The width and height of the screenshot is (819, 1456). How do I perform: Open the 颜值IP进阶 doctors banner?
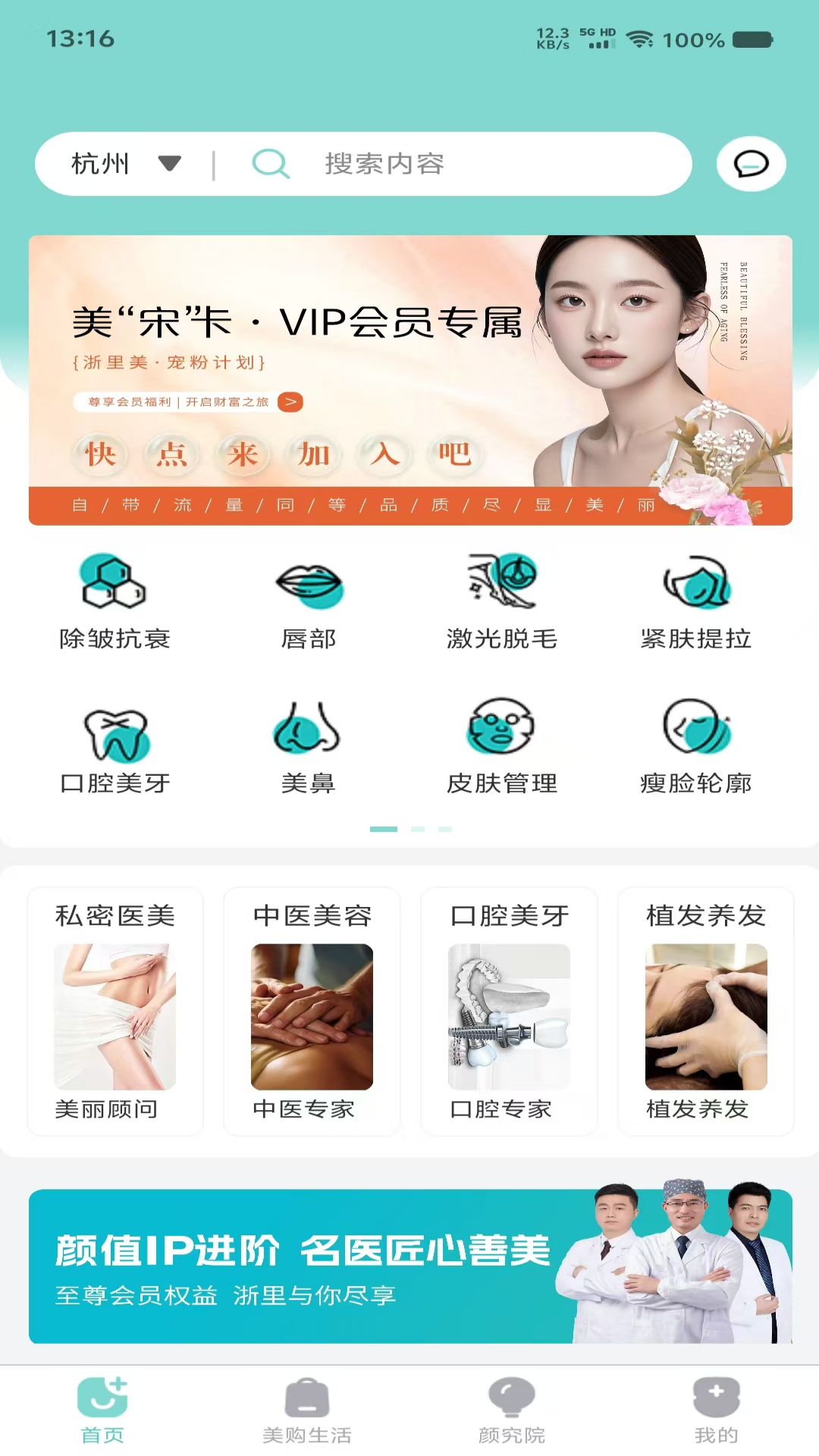tap(409, 1265)
